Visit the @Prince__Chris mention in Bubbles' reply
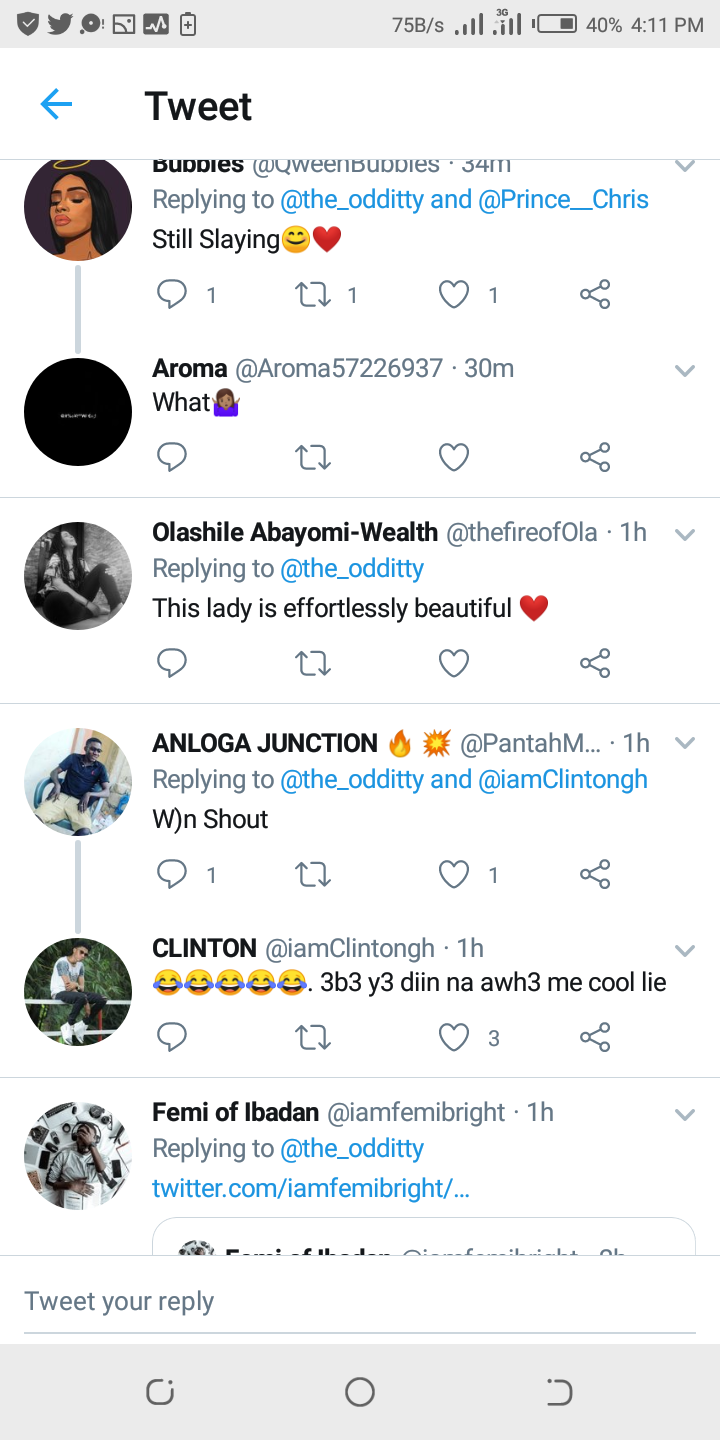720x1440 pixels. pos(564,199)
